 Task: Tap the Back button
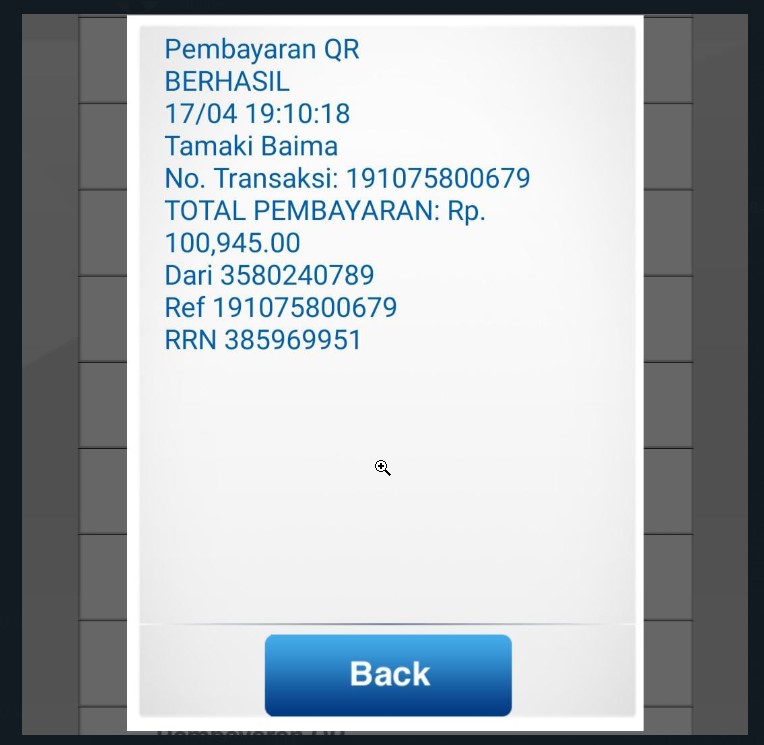pos(388,674)
